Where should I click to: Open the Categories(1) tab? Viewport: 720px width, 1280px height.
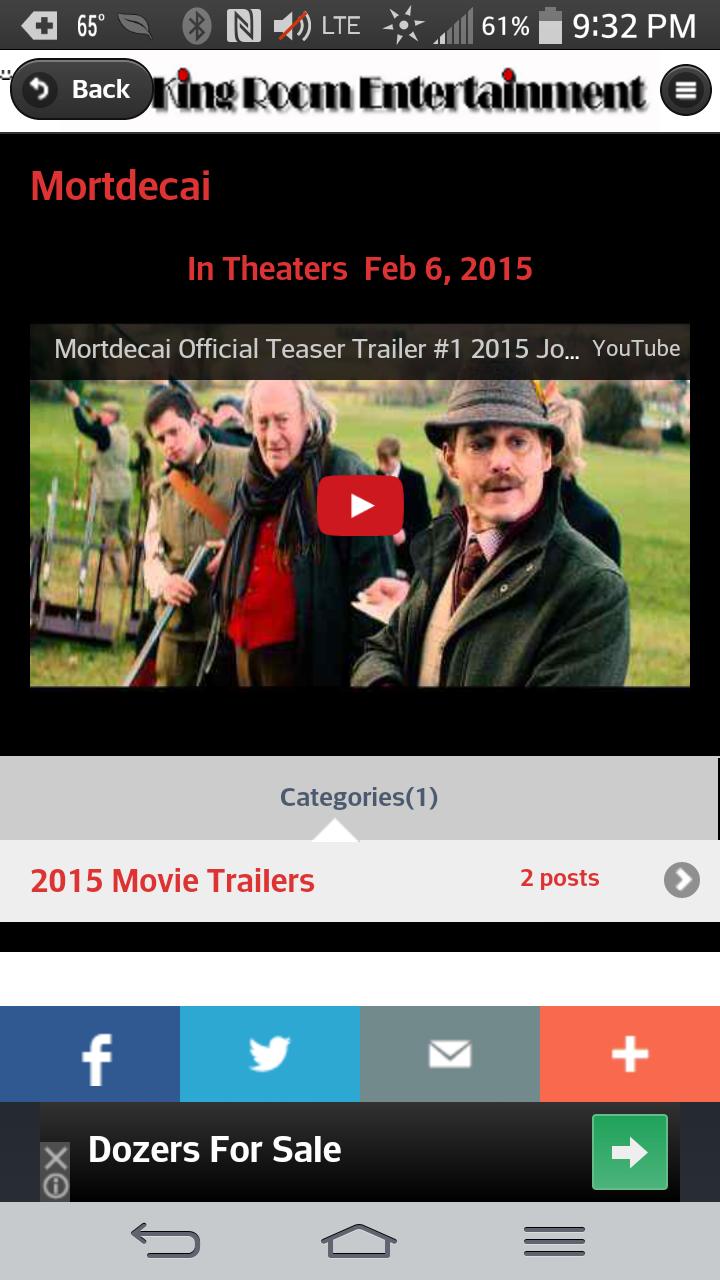pos(359,797)
